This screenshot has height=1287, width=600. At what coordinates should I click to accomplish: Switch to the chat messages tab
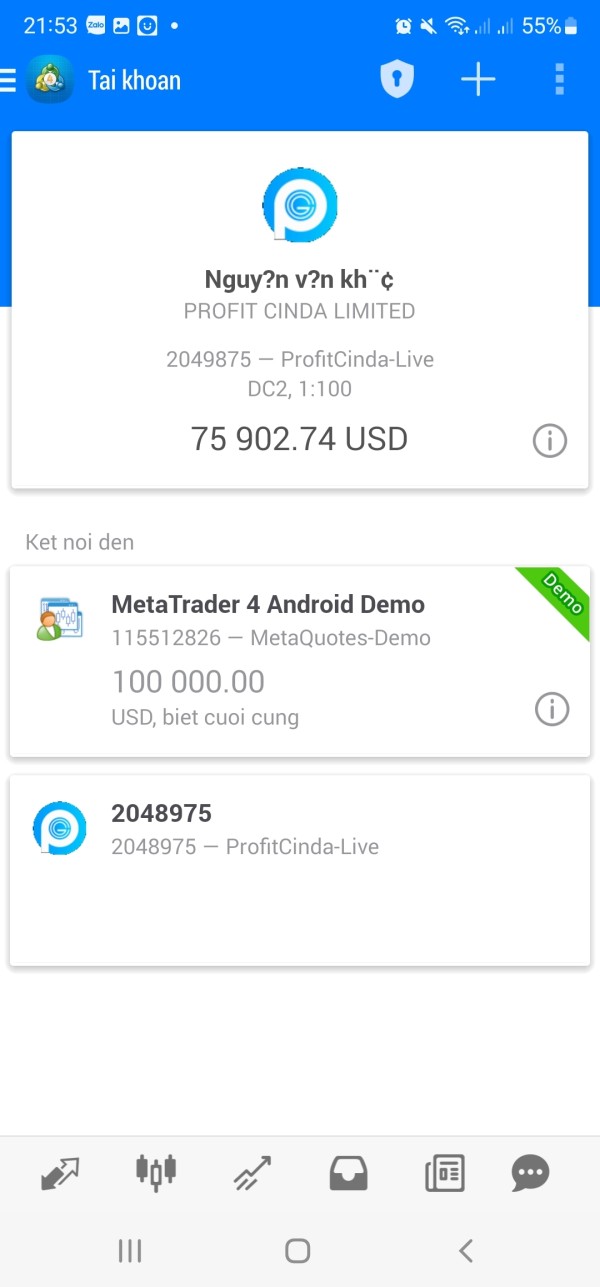(530, 1173)
